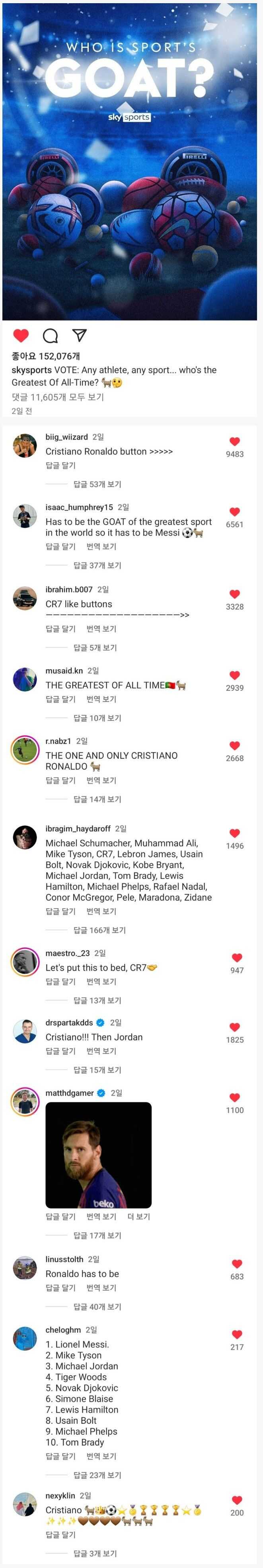
Task: Open skysports profile from caption
Action: click(31, 370)
